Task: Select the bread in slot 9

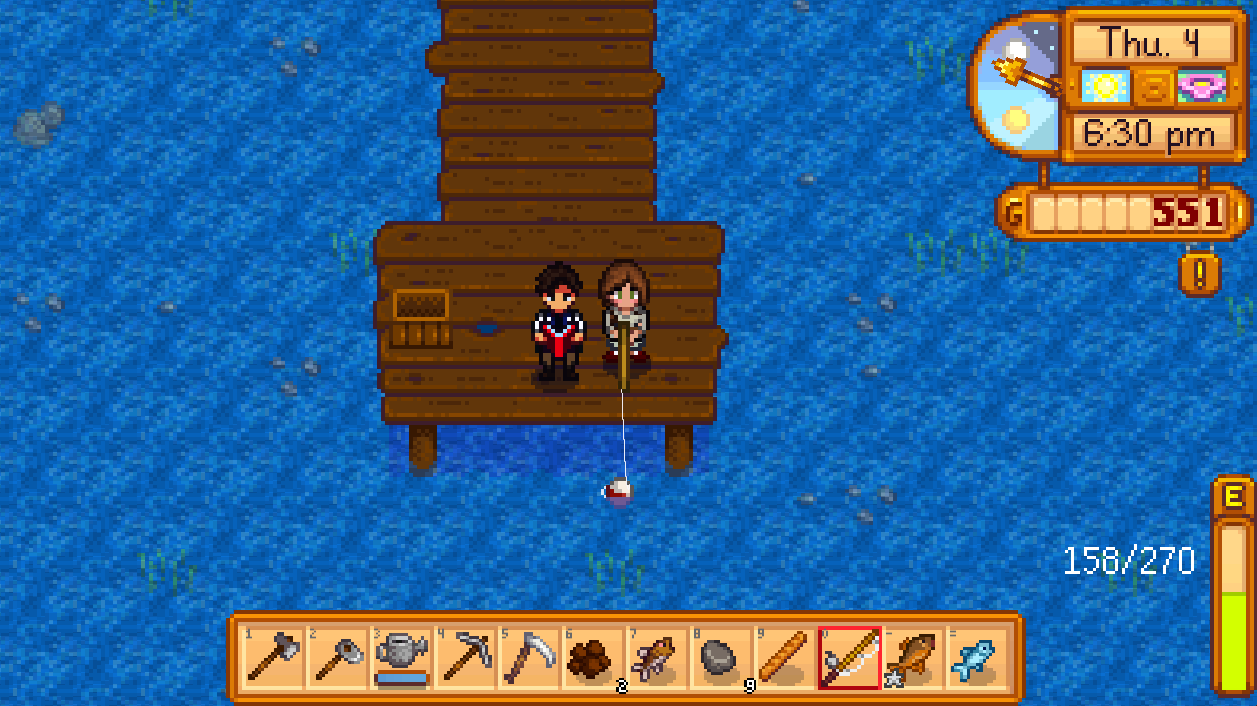Action: [x=785, y=657]
